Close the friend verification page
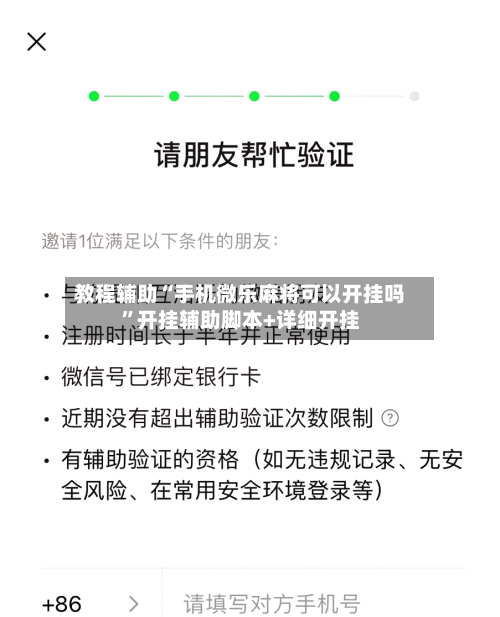500x617 pixels. coord(37,42)
